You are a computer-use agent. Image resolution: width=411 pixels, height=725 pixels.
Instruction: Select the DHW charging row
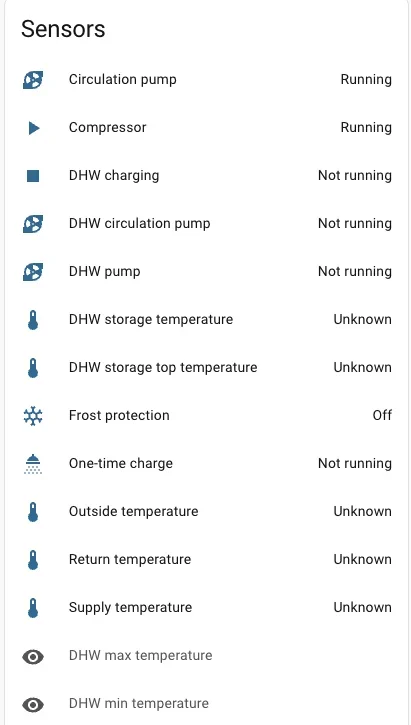(207, 176)
